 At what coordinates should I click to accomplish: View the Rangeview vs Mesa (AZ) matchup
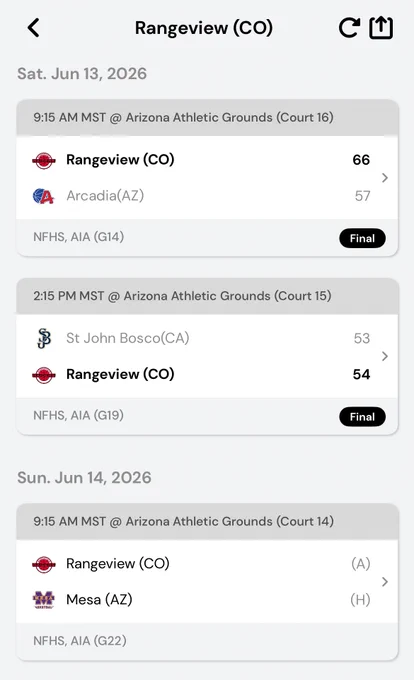207,582
